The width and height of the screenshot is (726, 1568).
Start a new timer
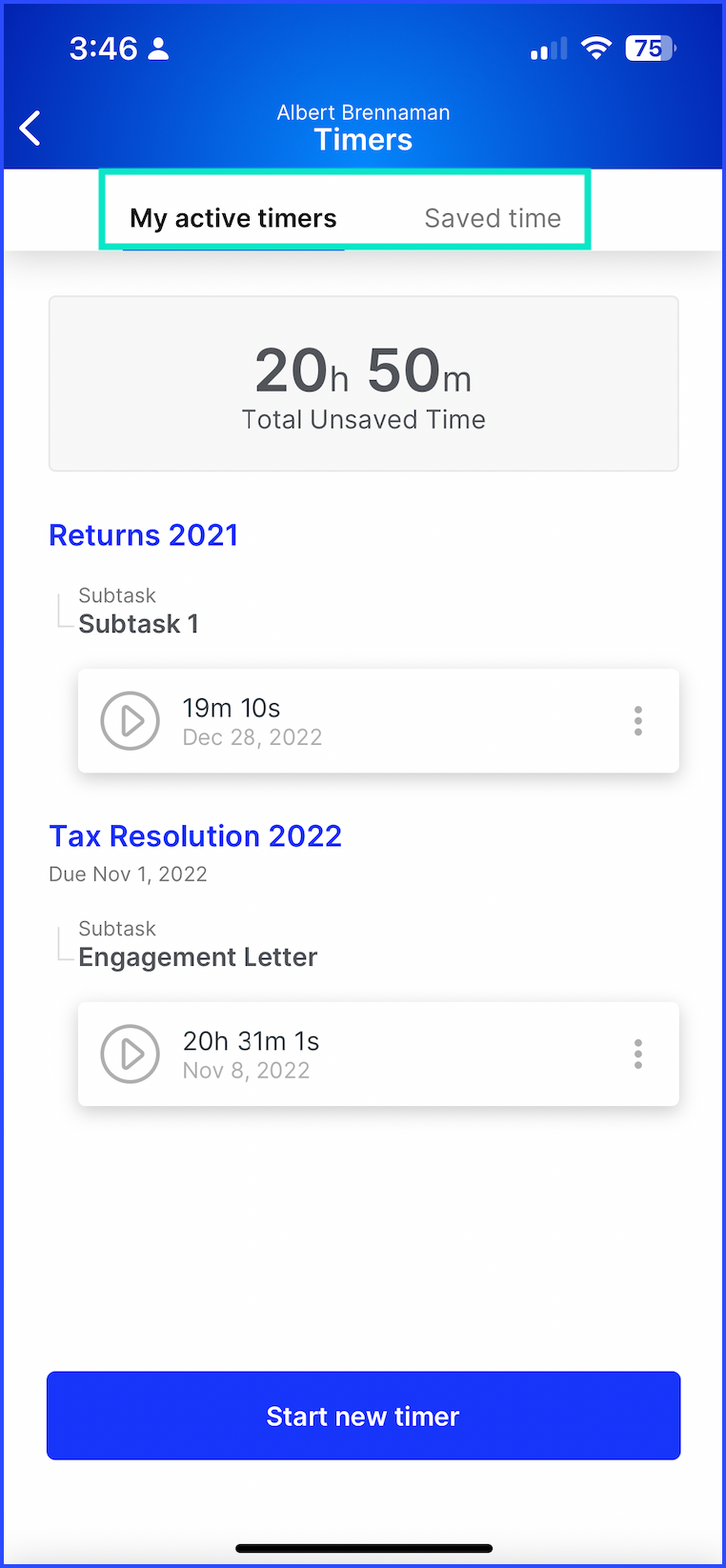coord(363,1416)
